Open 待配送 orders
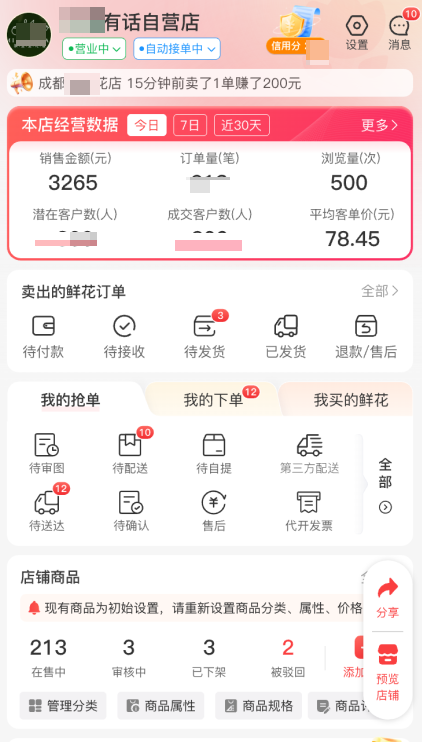 [130, 453]
